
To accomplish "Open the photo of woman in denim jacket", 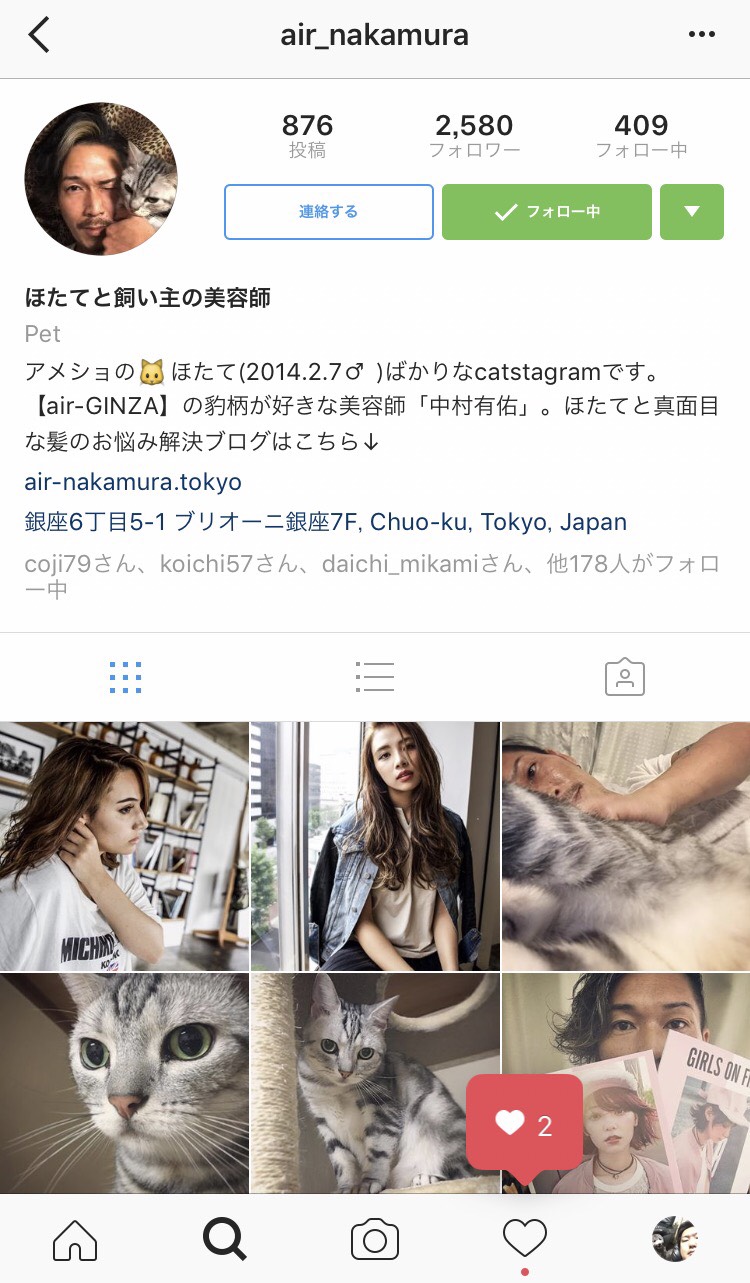I will coord(375,846).
